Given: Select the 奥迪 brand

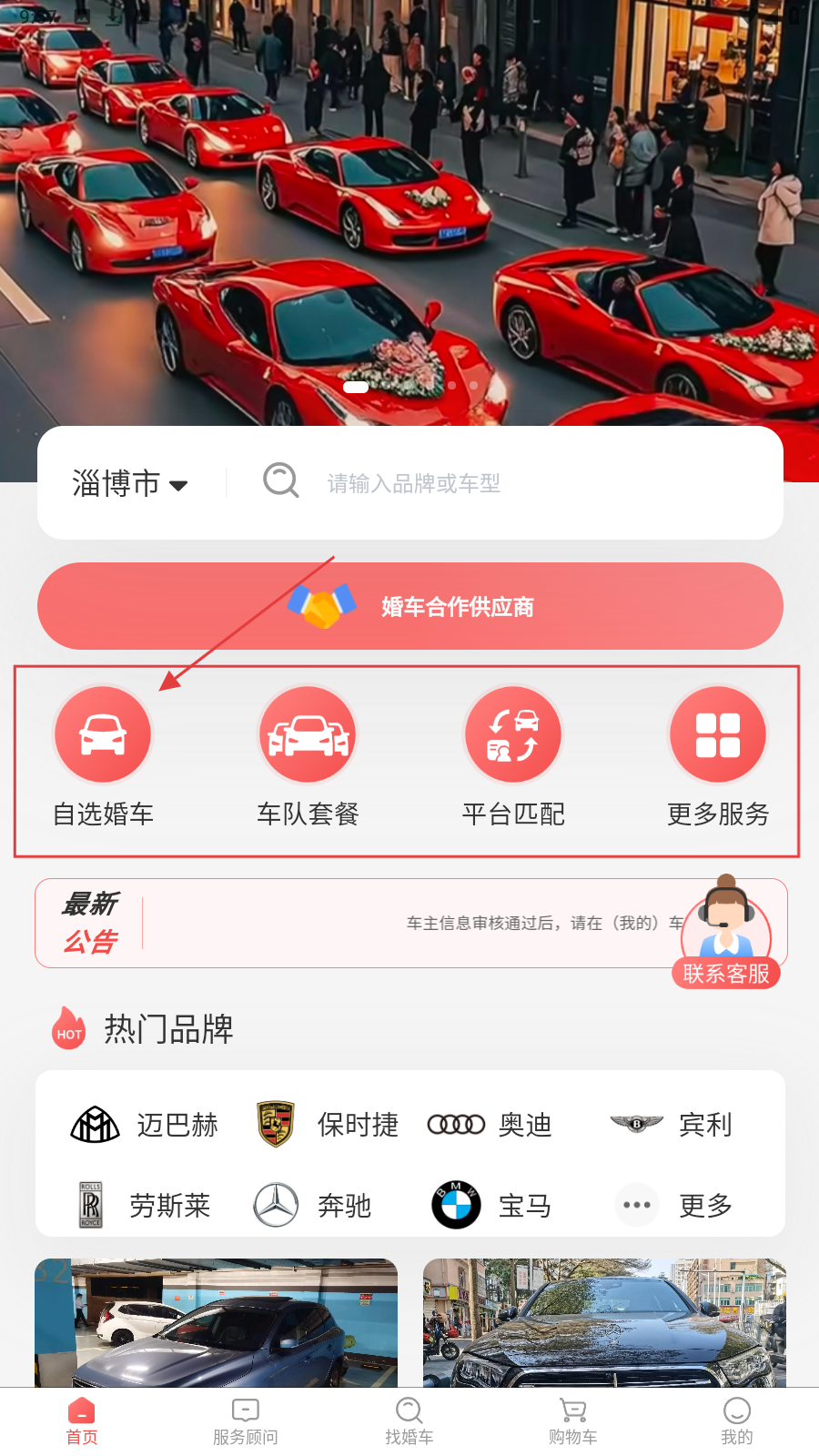Looking at the screenshot, I should (491, 1125).
